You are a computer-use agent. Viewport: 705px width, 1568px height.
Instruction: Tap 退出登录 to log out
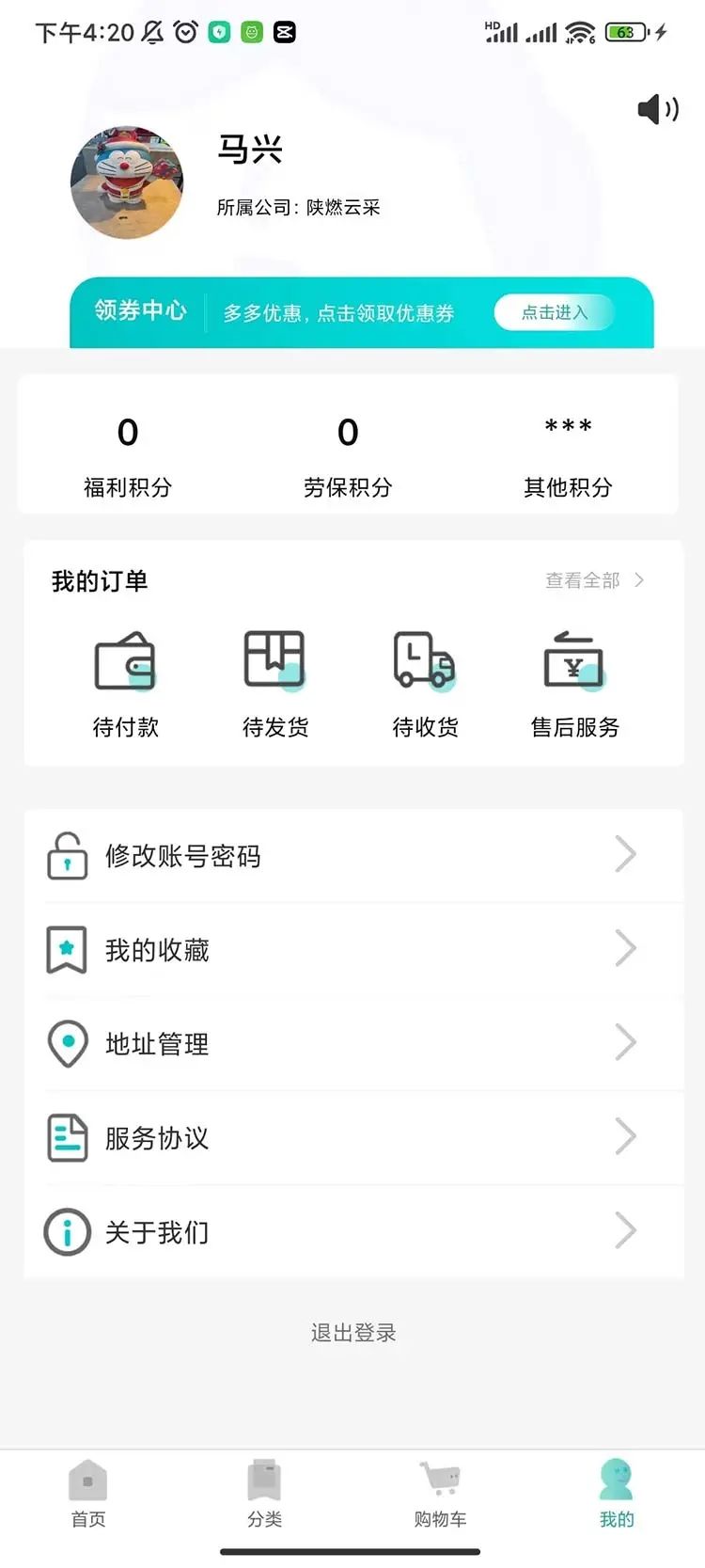click(352, 1333)
